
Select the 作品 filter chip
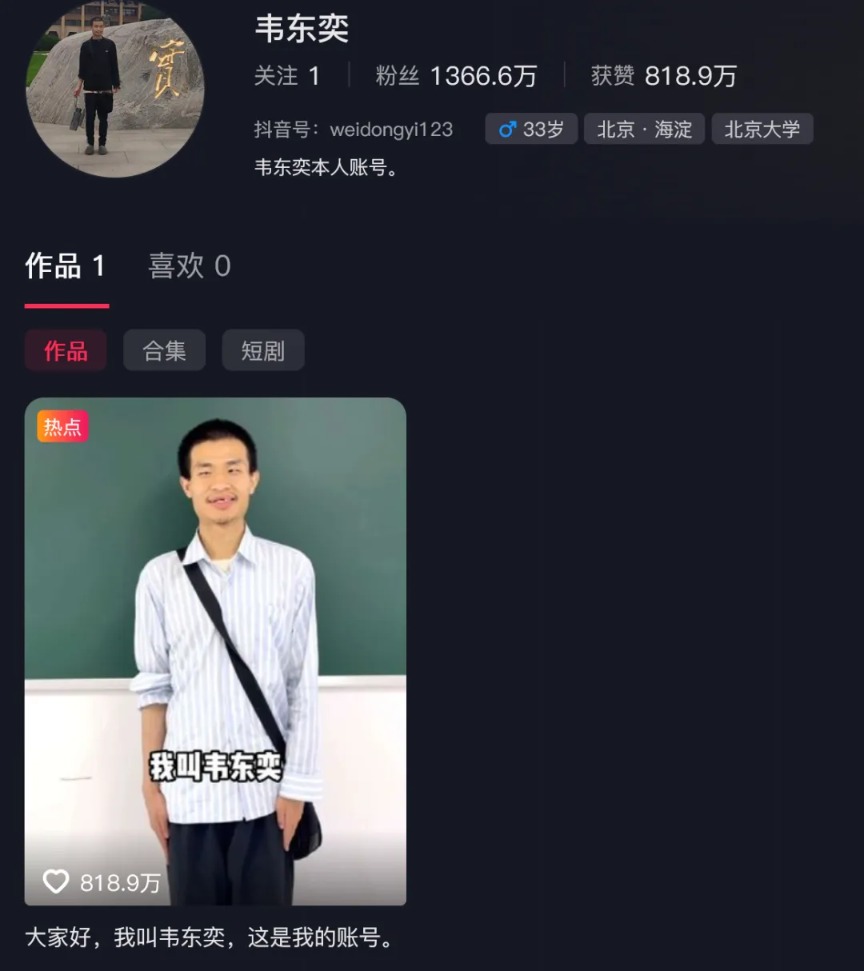click(65, 351)
